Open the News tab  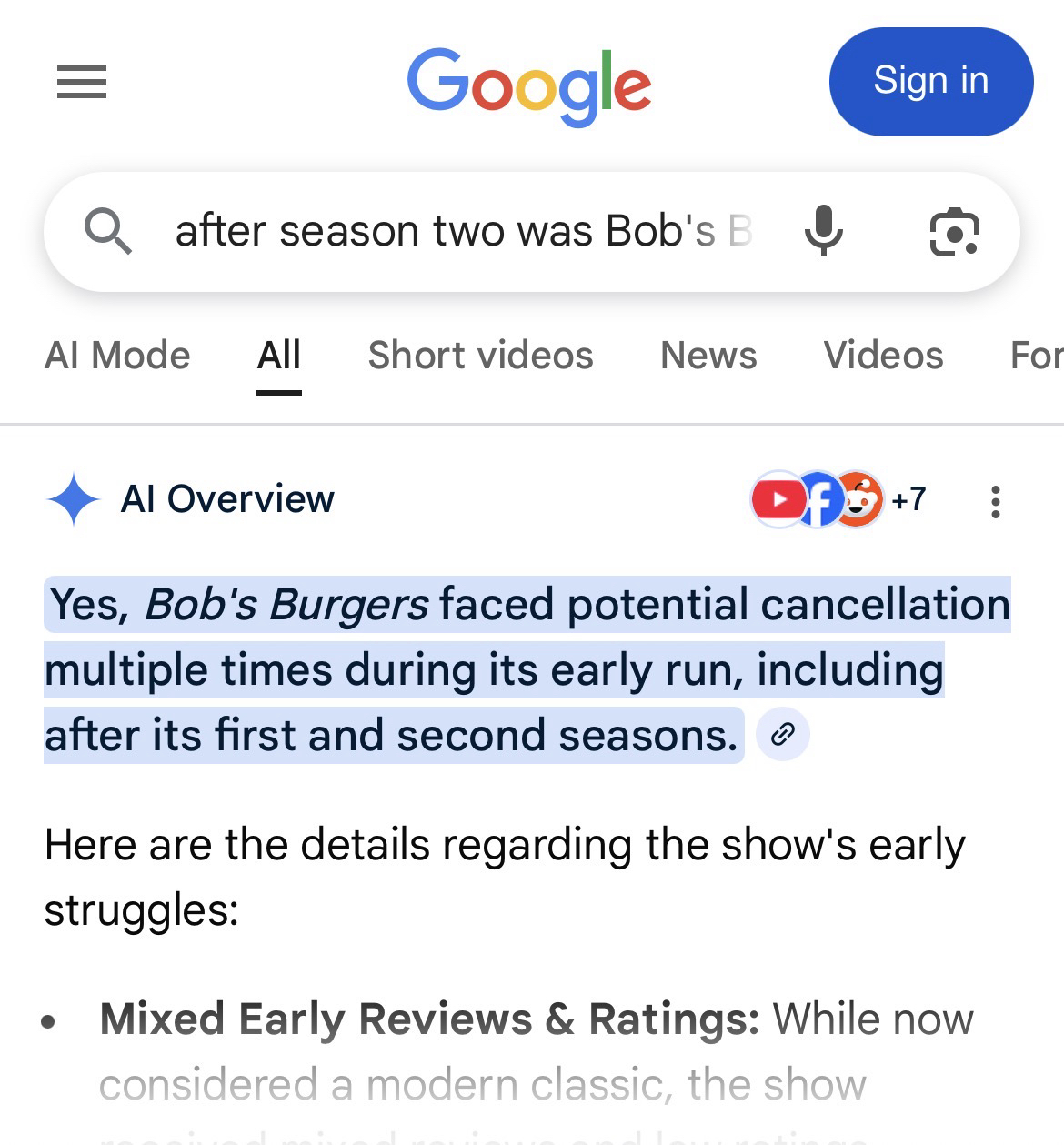[x=708, y=356]
